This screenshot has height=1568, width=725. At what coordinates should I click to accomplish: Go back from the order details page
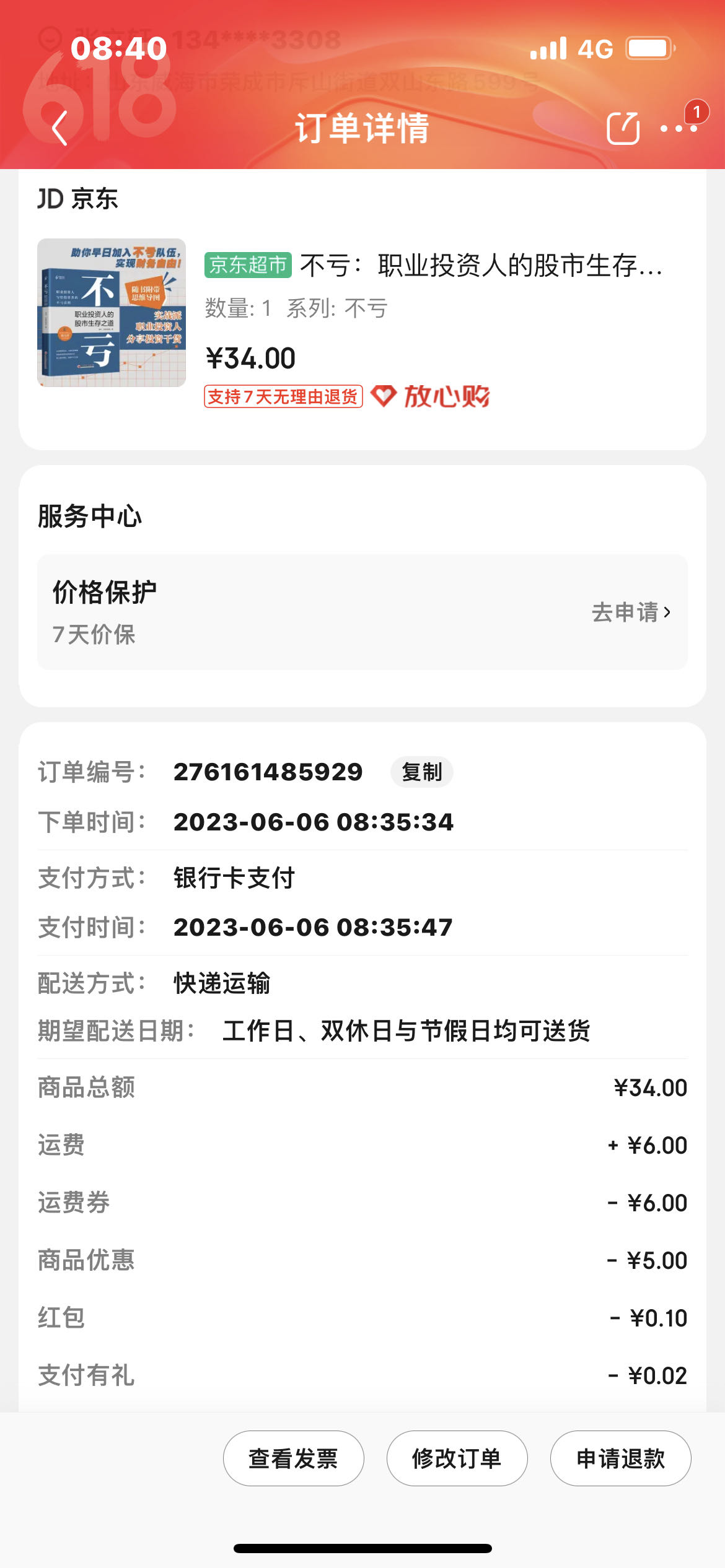click(59, 129)
